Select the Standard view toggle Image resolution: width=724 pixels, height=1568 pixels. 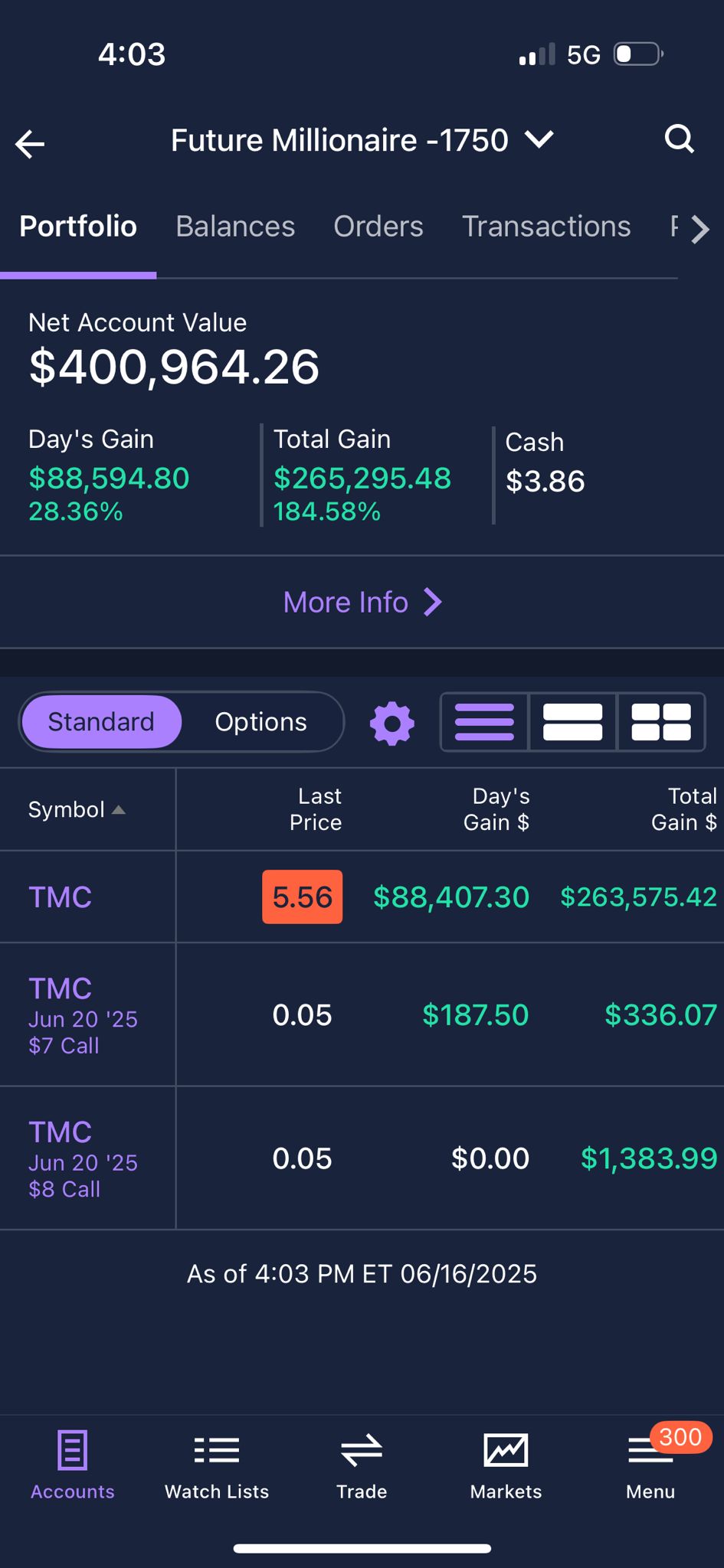click(101, 722)
